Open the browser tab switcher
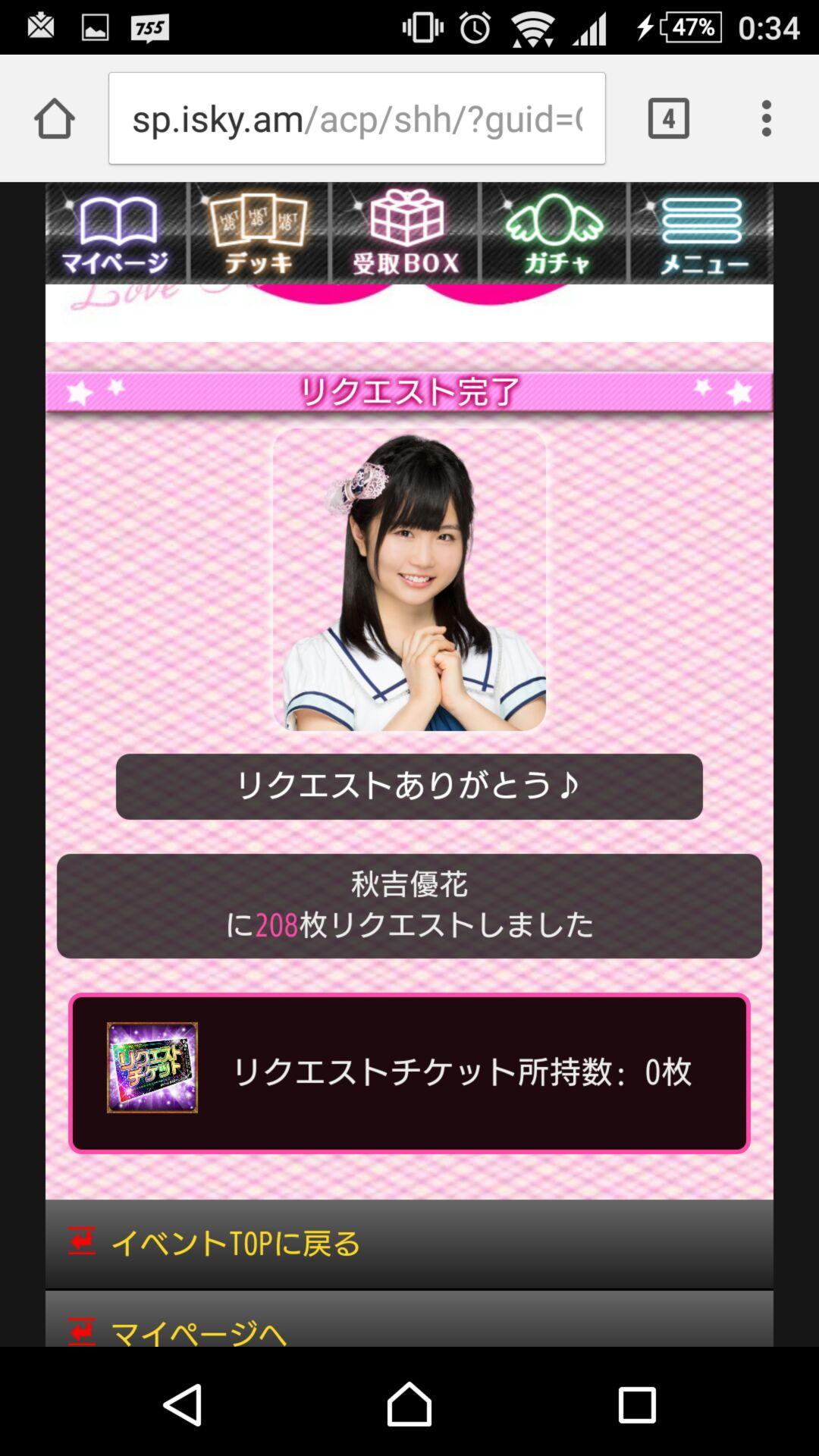 coord(668,119)
